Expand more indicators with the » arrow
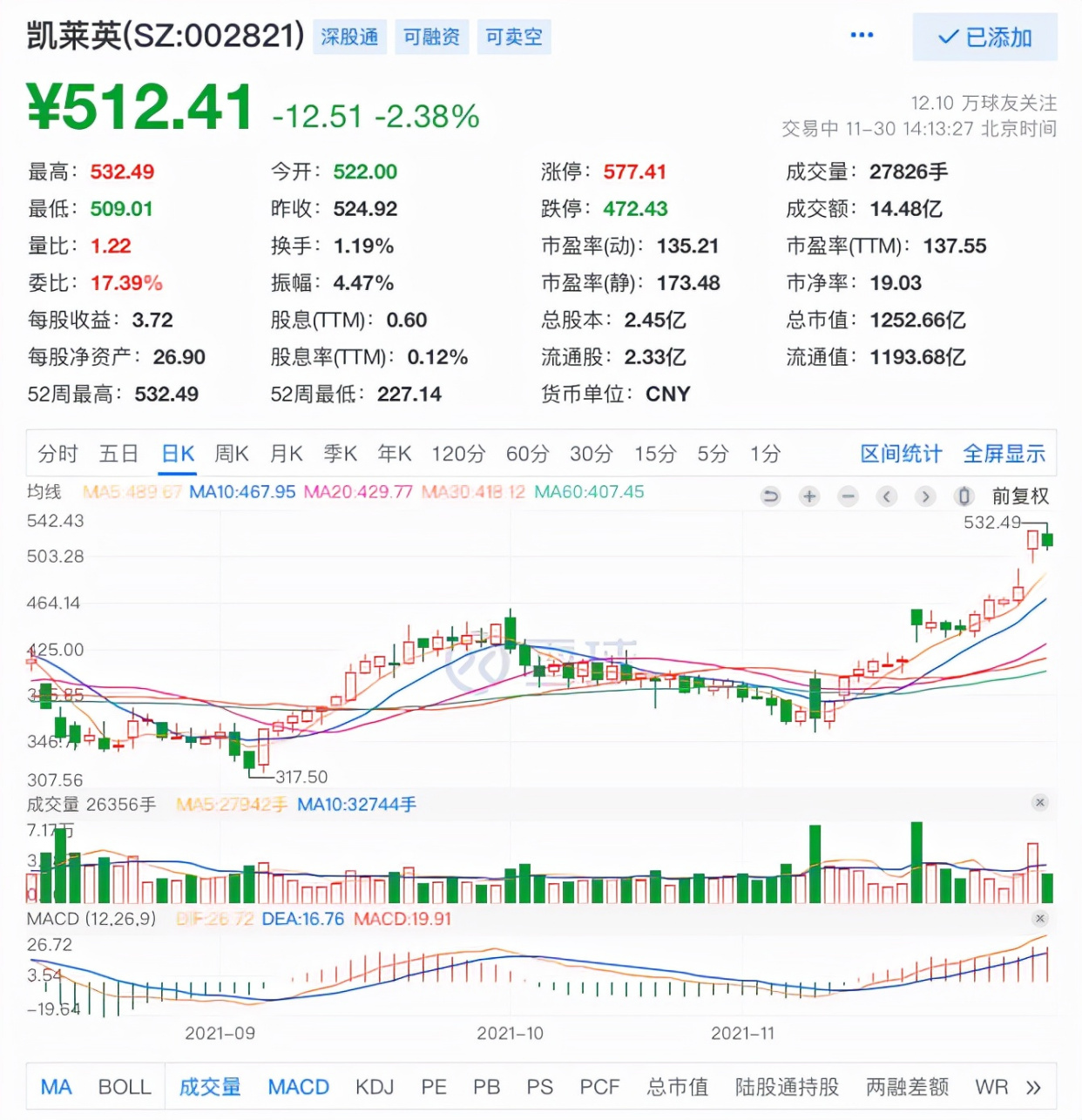1082x1120 pixels. pos(1033,1087)
